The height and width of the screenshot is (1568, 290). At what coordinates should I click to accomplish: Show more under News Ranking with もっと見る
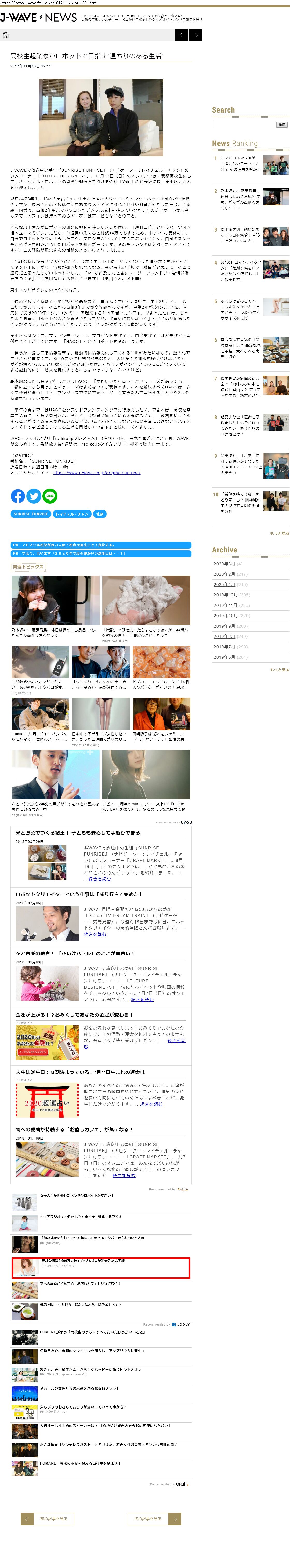click(279, 533)
